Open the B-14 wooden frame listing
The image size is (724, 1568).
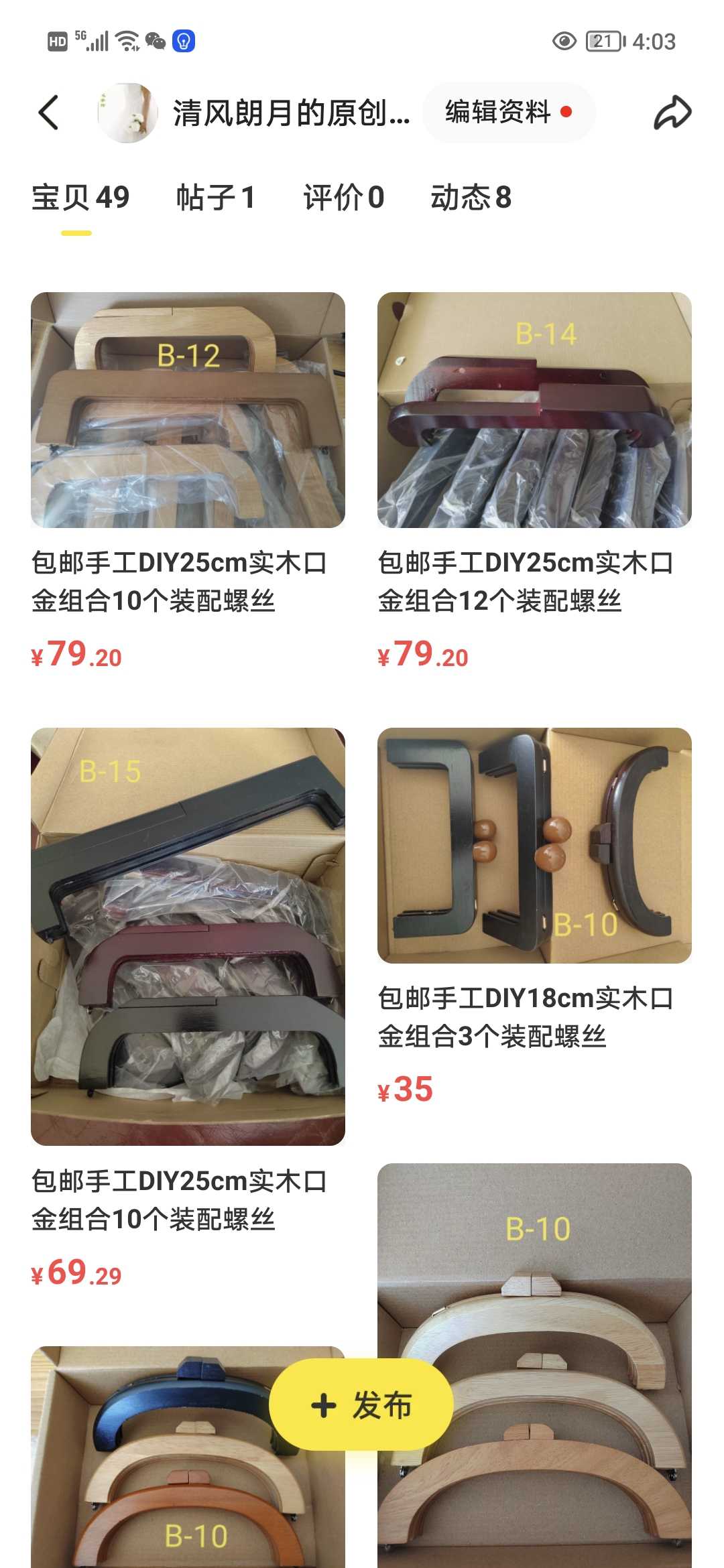point(534,410)
